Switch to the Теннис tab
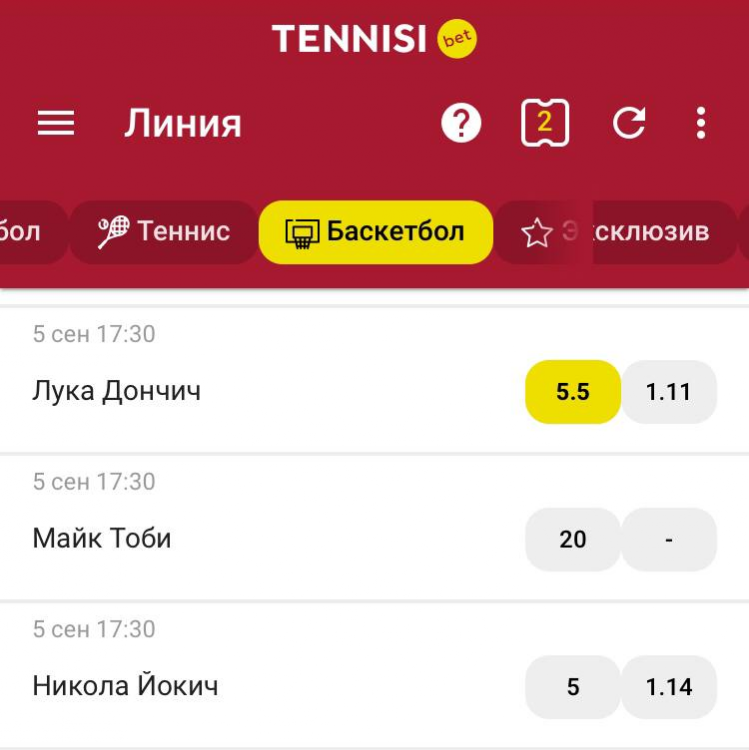This screenshot has width=749, height=750. [164, 232]
